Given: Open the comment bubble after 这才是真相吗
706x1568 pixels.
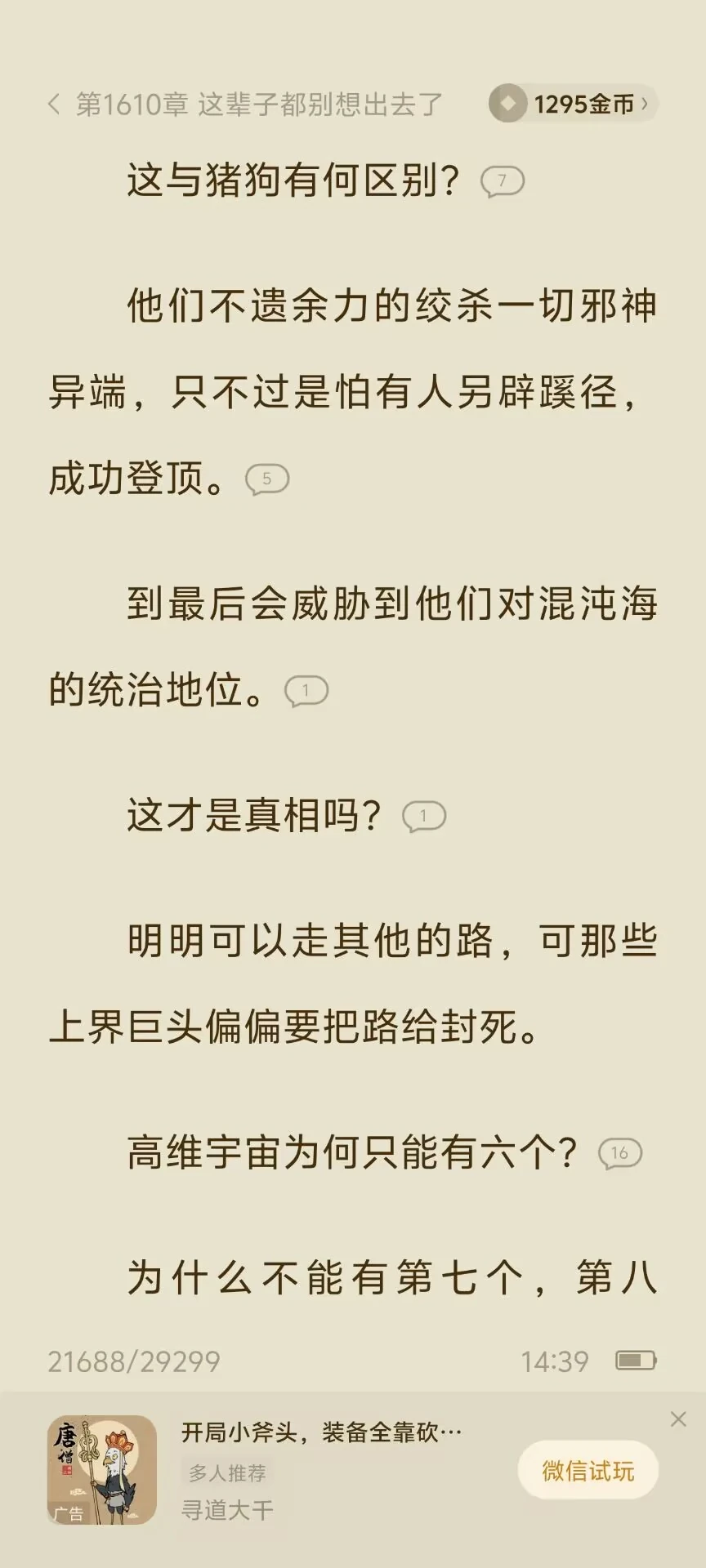Looking at the screenshot, I should pyautogui.click(x=424, y=817).
